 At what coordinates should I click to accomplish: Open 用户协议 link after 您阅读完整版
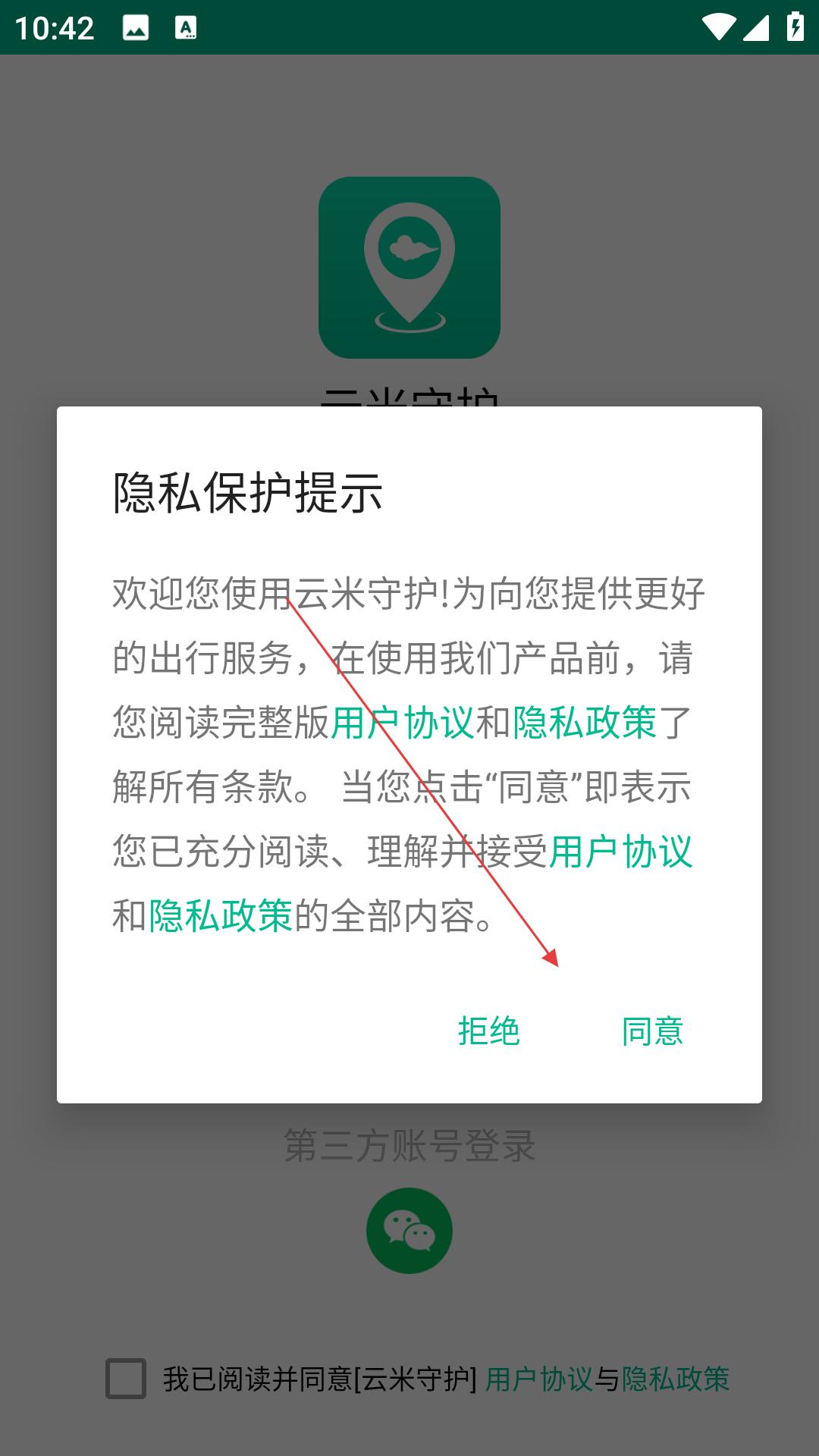click(403, 723)
